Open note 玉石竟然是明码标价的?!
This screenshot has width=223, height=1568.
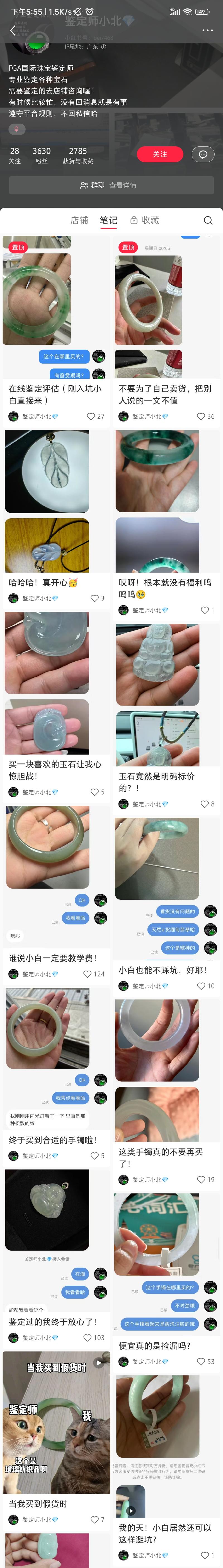[157, 781]
